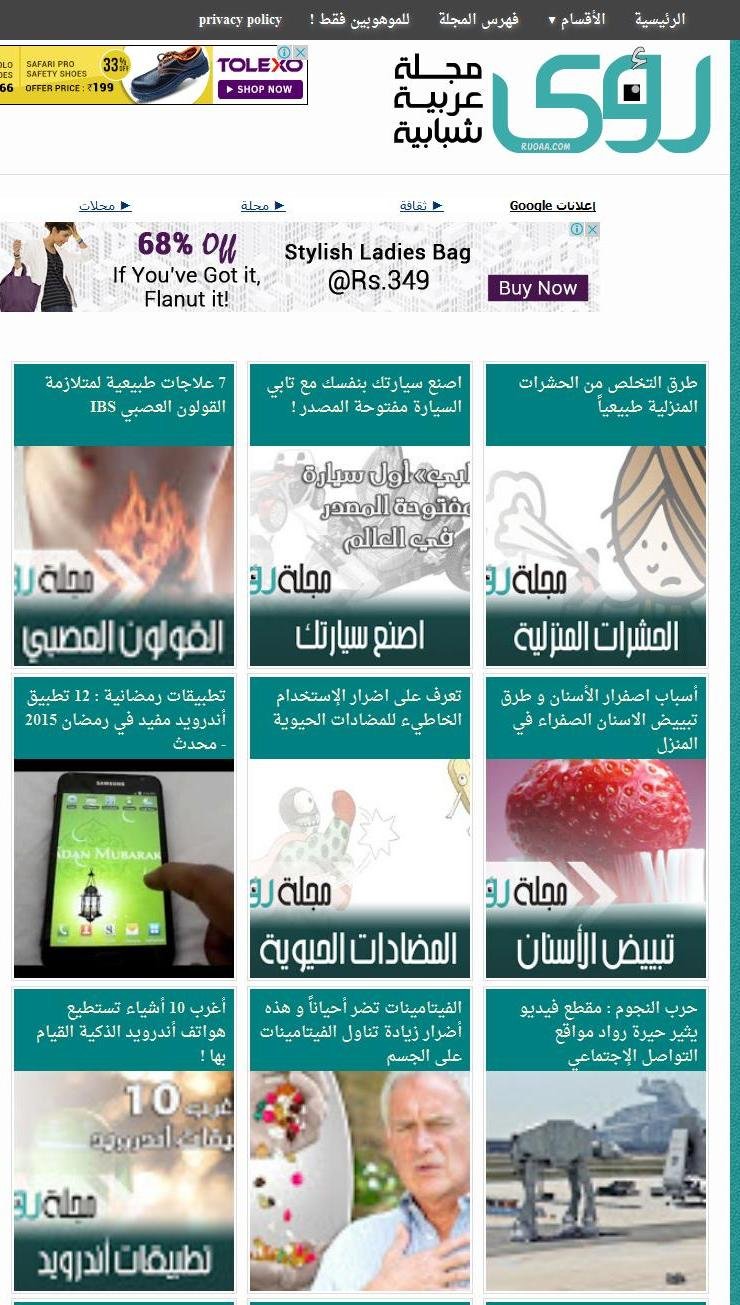Open the privacy policy page

pos(241,19)
